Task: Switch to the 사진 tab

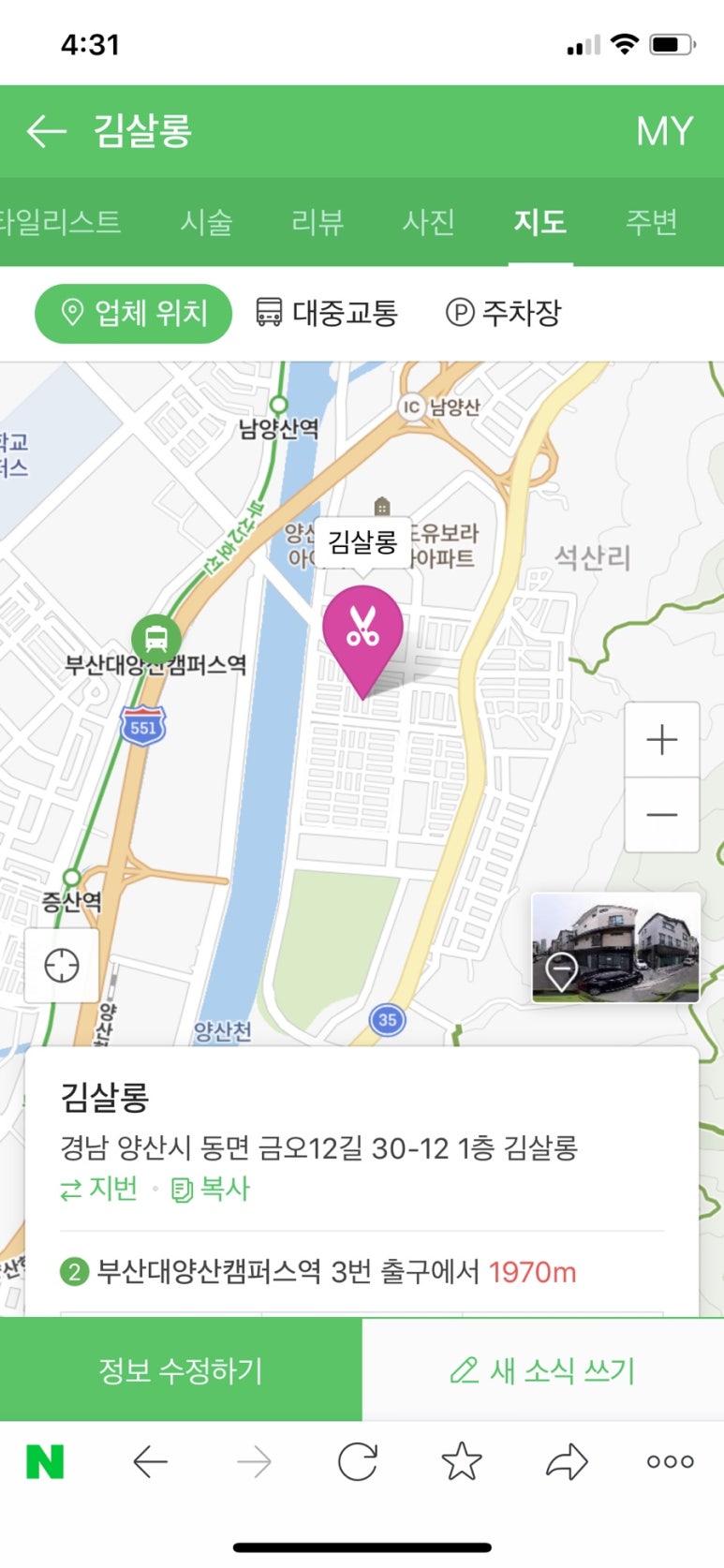Action: coord(428,222)
